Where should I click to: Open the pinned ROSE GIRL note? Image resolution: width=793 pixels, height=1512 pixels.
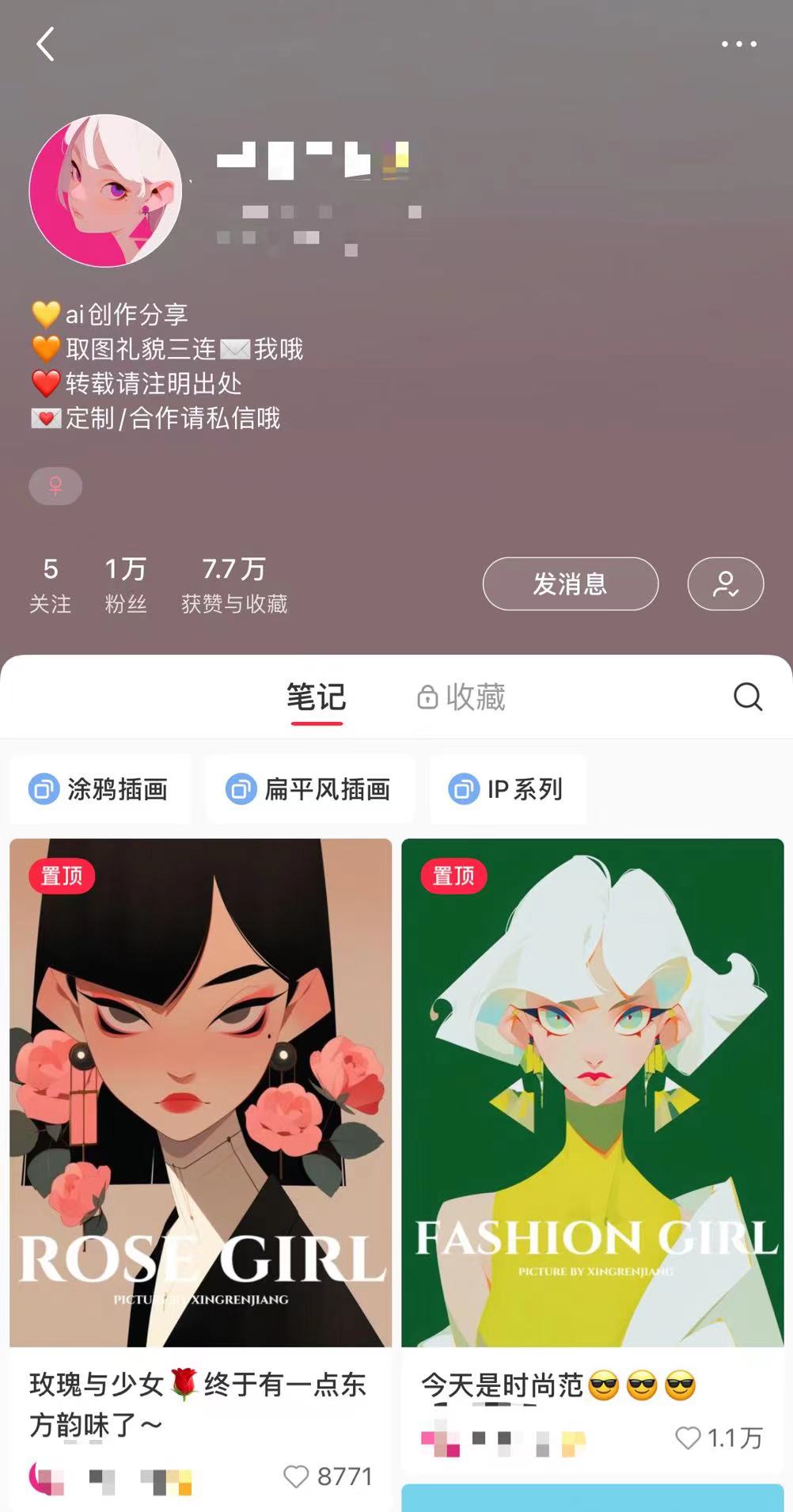[200, 1092]
